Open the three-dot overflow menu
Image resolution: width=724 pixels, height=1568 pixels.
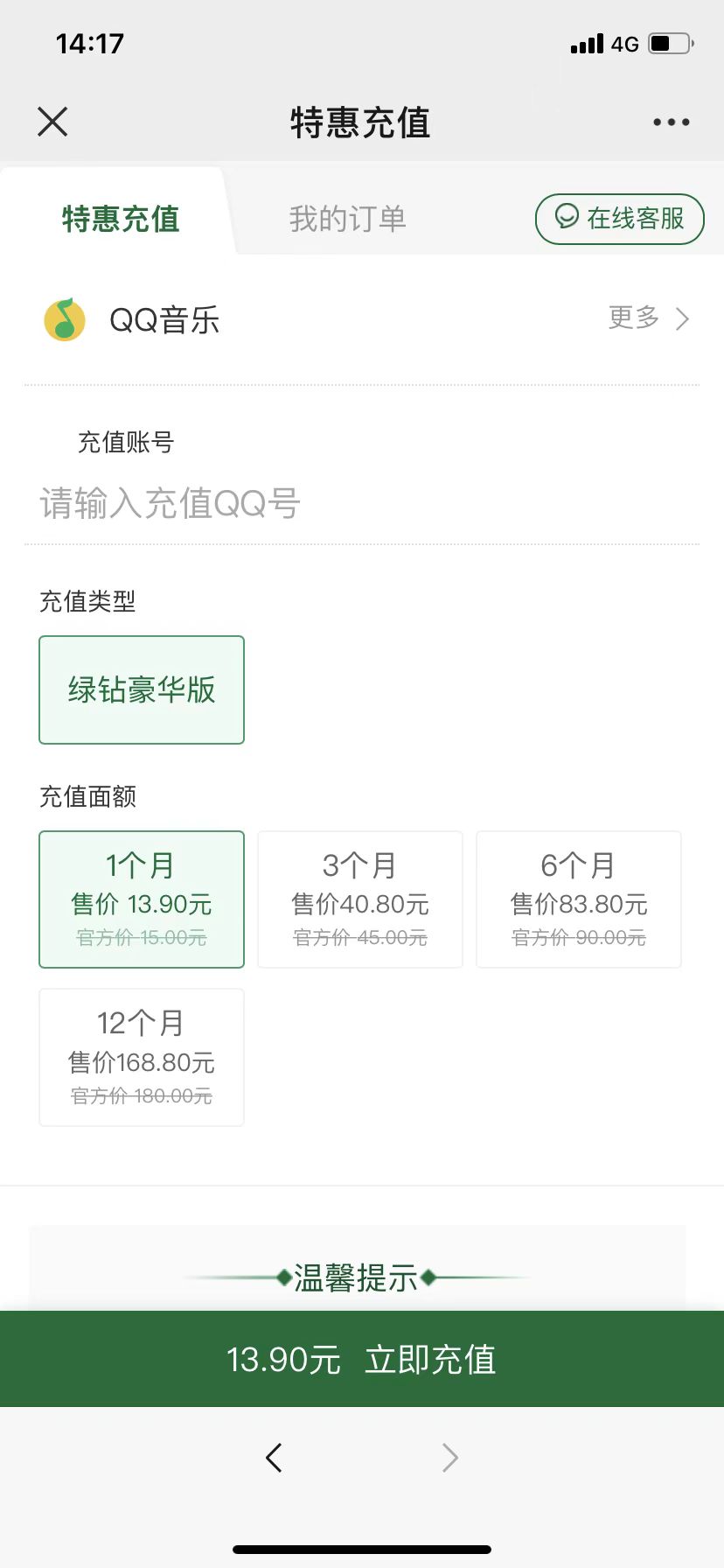671,122
